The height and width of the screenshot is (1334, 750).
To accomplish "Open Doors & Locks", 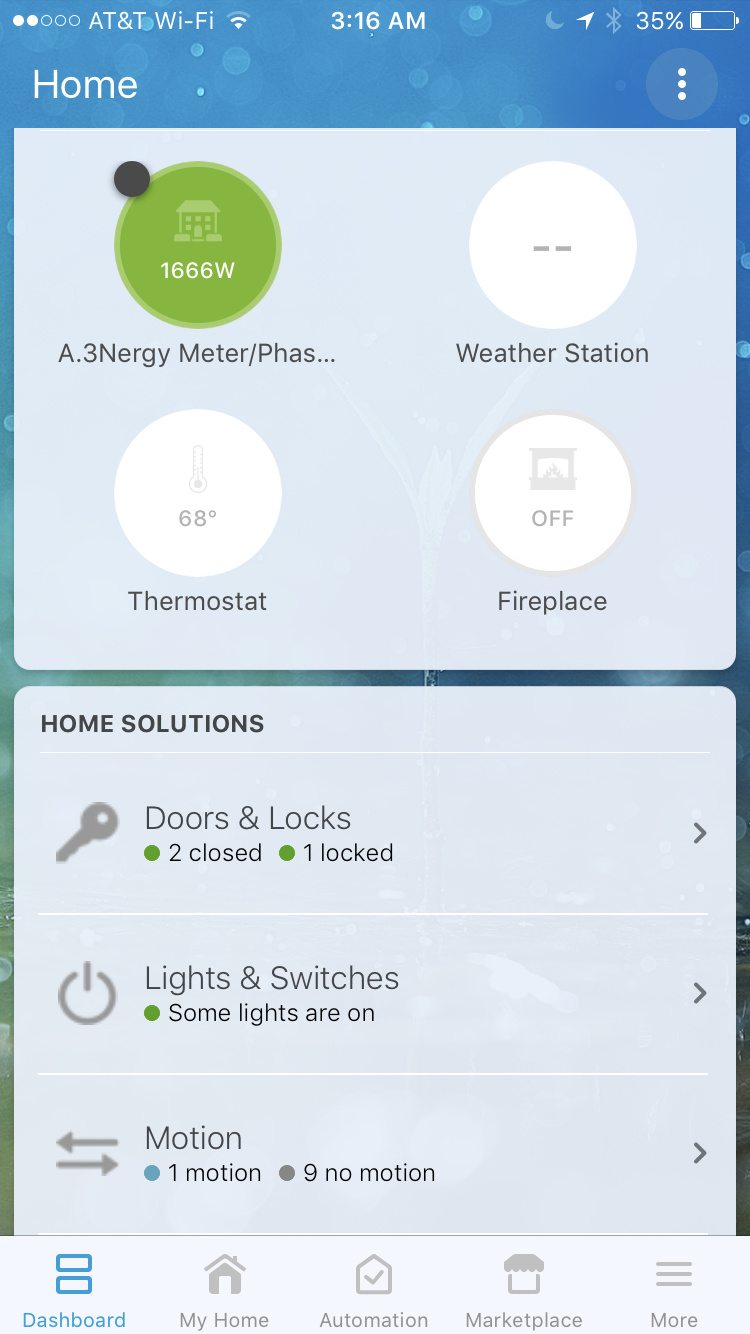I will click(374, 834).
